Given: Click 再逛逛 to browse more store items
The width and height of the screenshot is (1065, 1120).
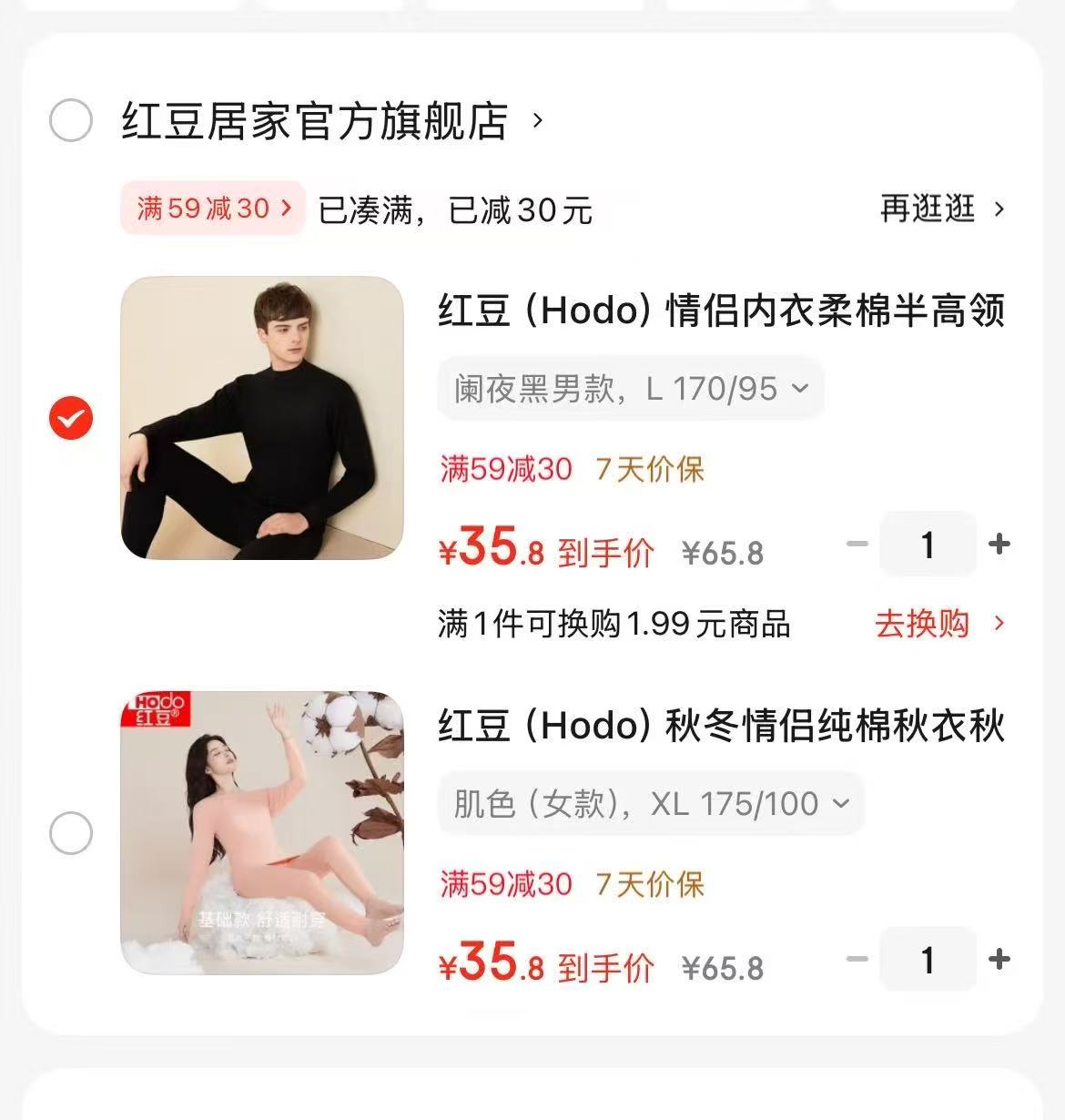Looking at the screenshot, I should (x=928, y=209).
